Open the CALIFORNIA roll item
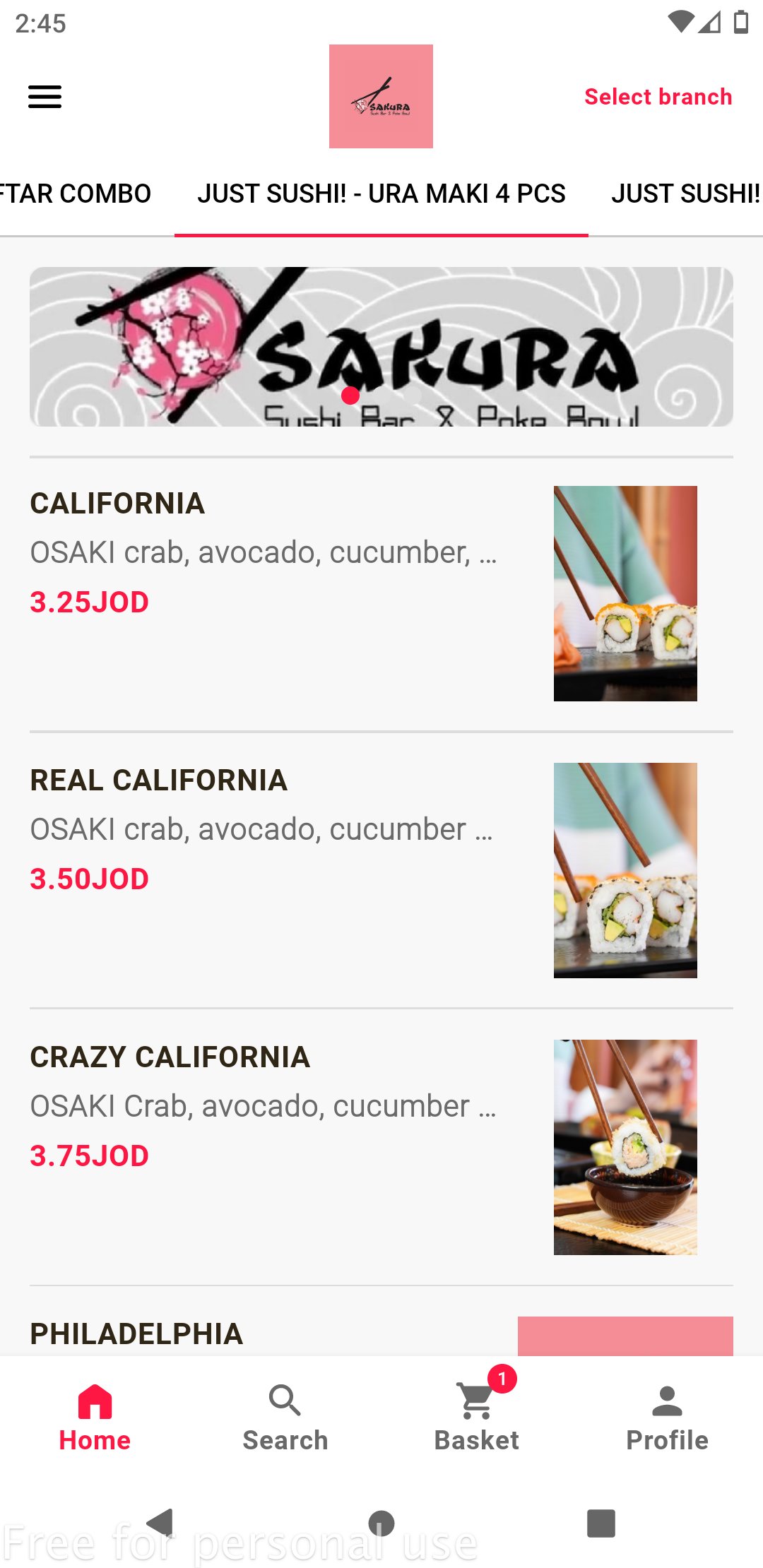The height and width of the screenshot is (1568, 763). (283, 551)
